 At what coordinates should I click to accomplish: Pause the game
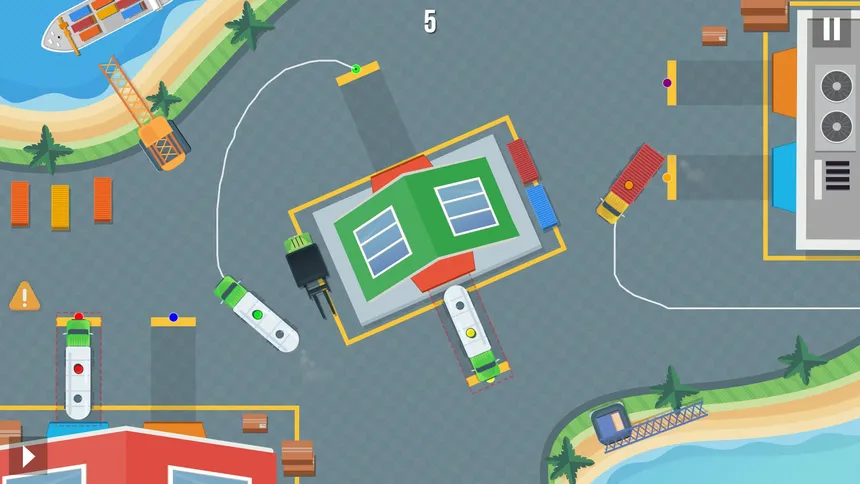(831, 29)
